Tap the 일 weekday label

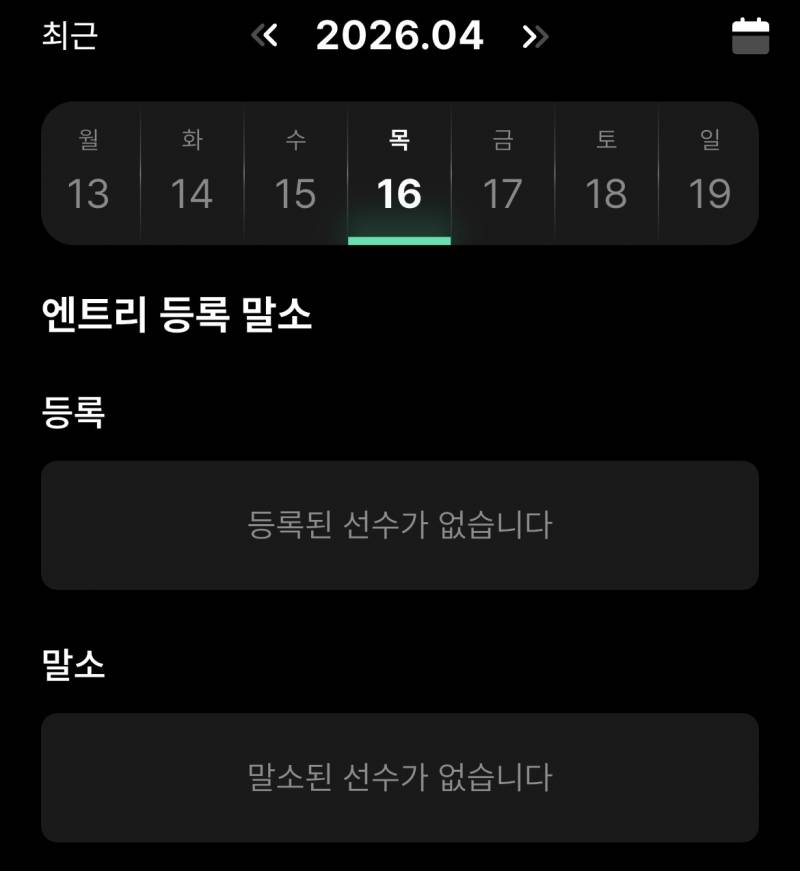(x=710, y=140)
